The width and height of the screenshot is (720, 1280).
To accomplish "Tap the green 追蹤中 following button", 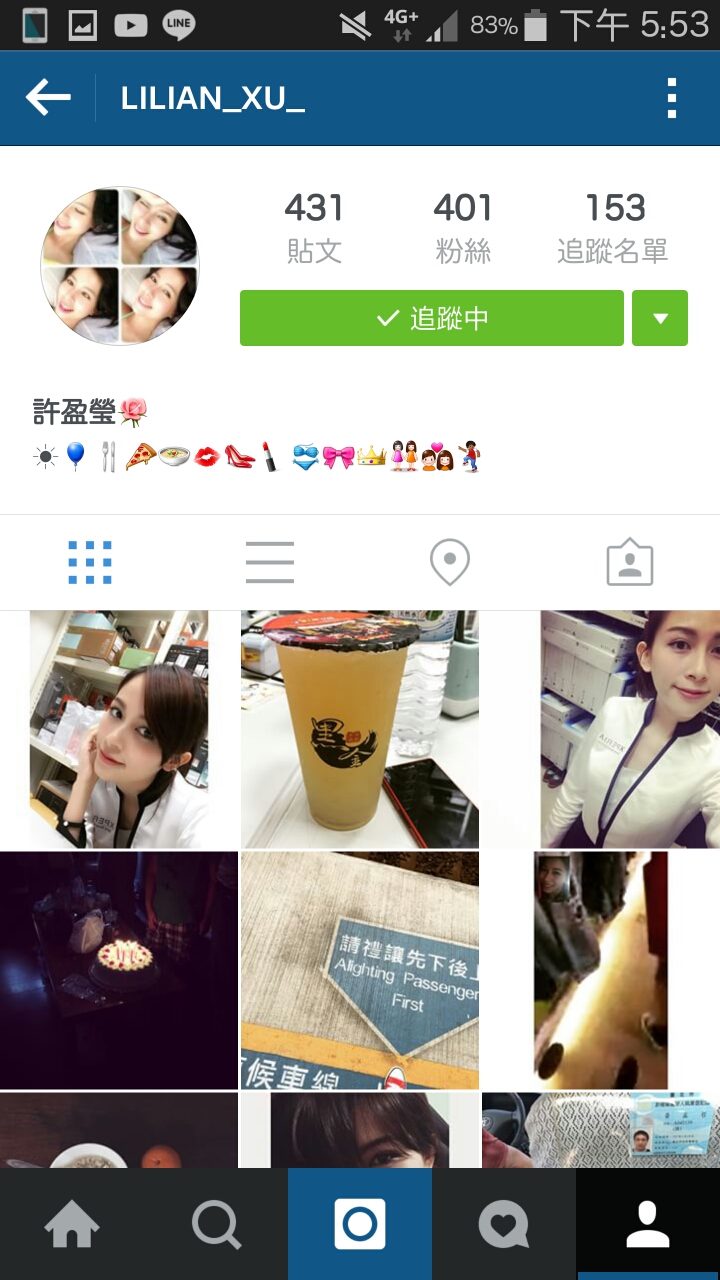I will coord(431,318).
